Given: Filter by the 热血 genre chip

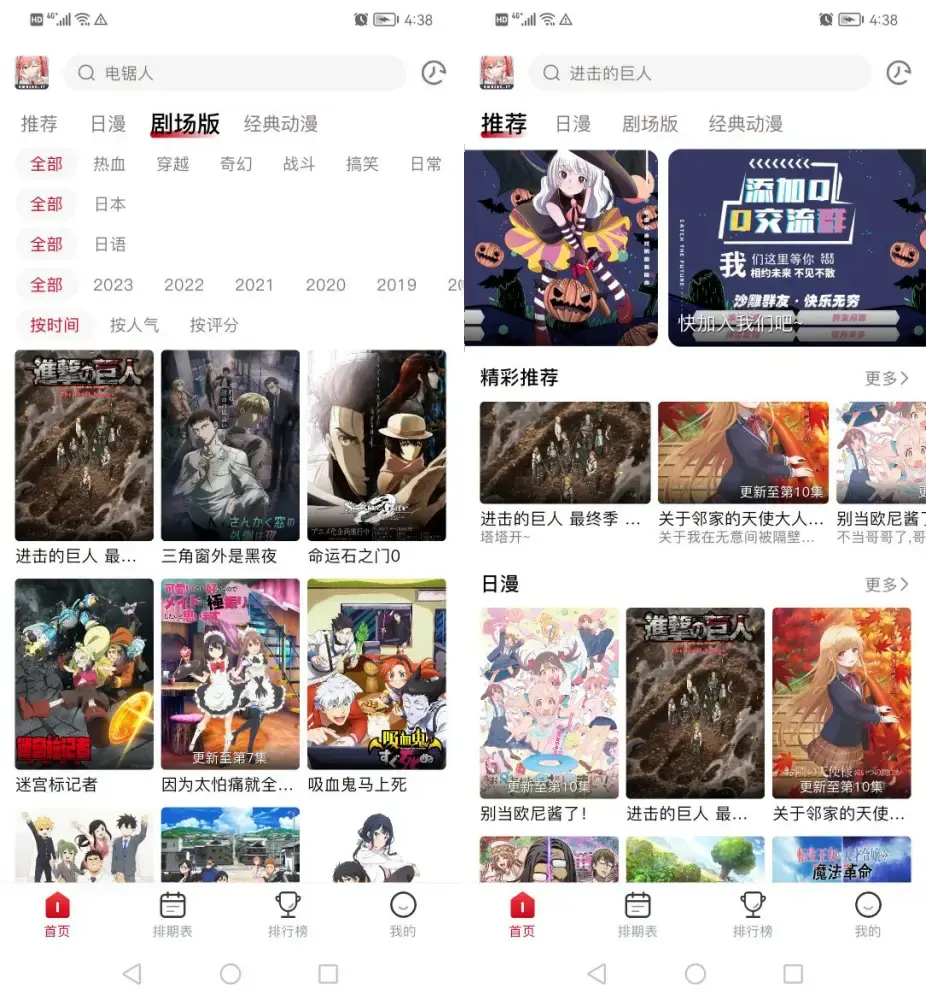Looking at the screenshot, I should pos(110,164).
